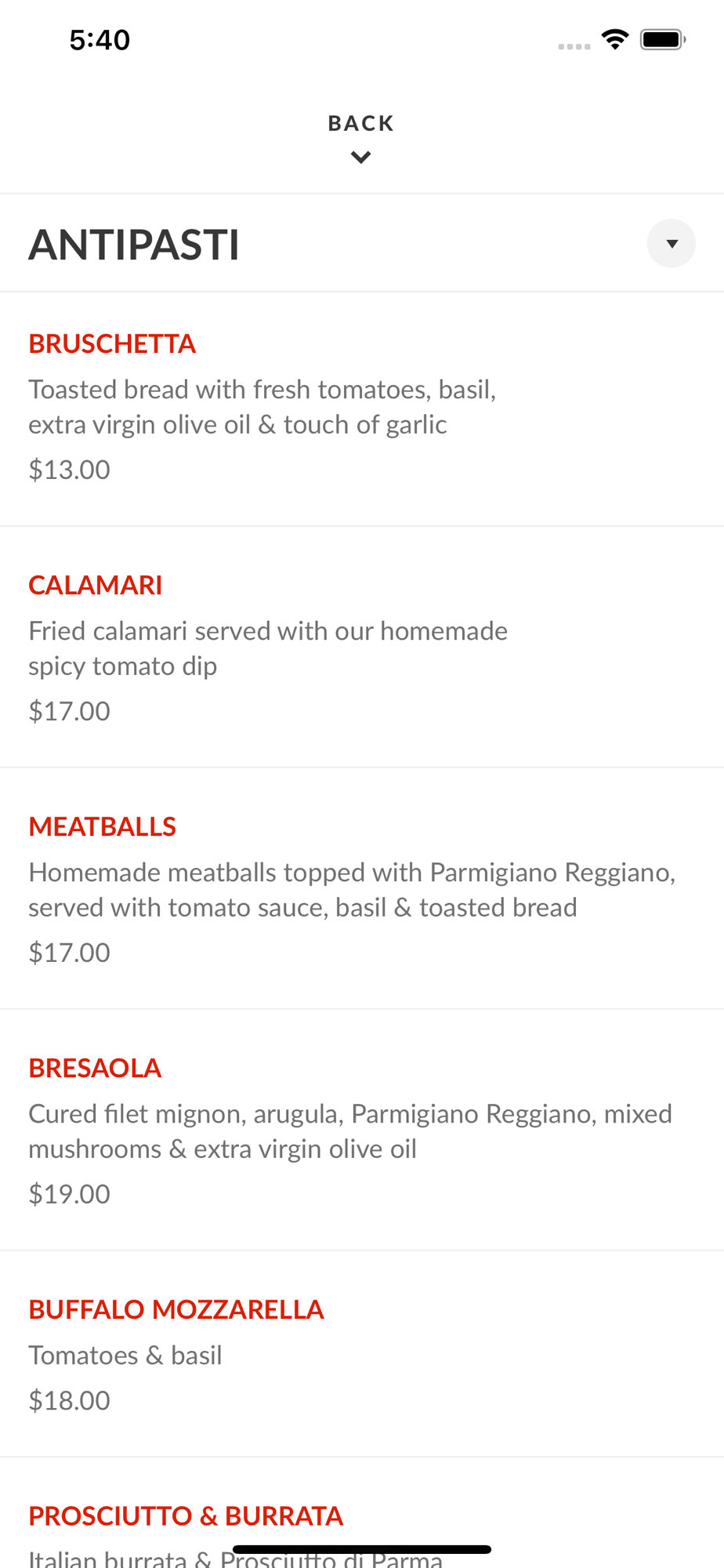Open the Calamari dish details
The width and height of the screenshot is (724, 1568).
point(96,586)
